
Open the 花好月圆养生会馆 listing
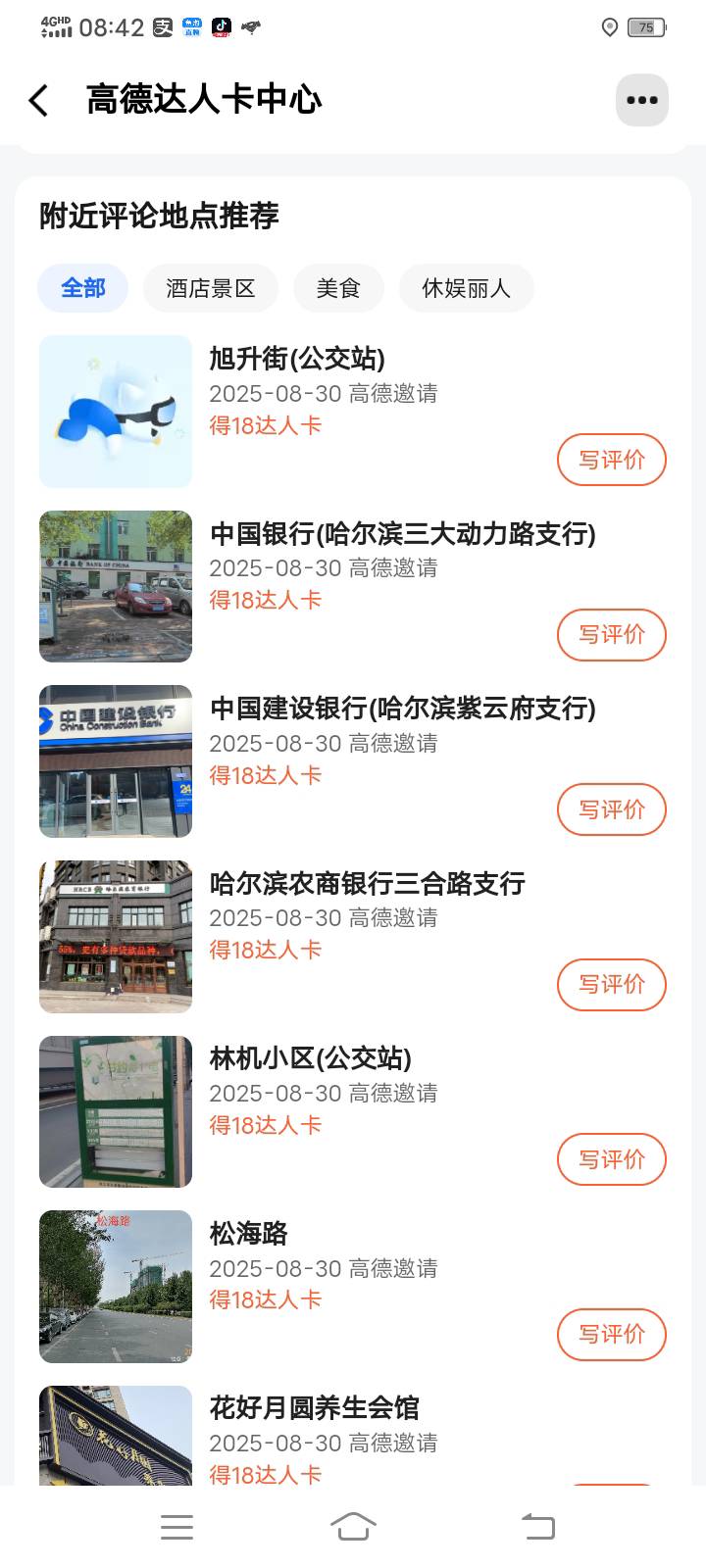click(x=315, y=1408)
